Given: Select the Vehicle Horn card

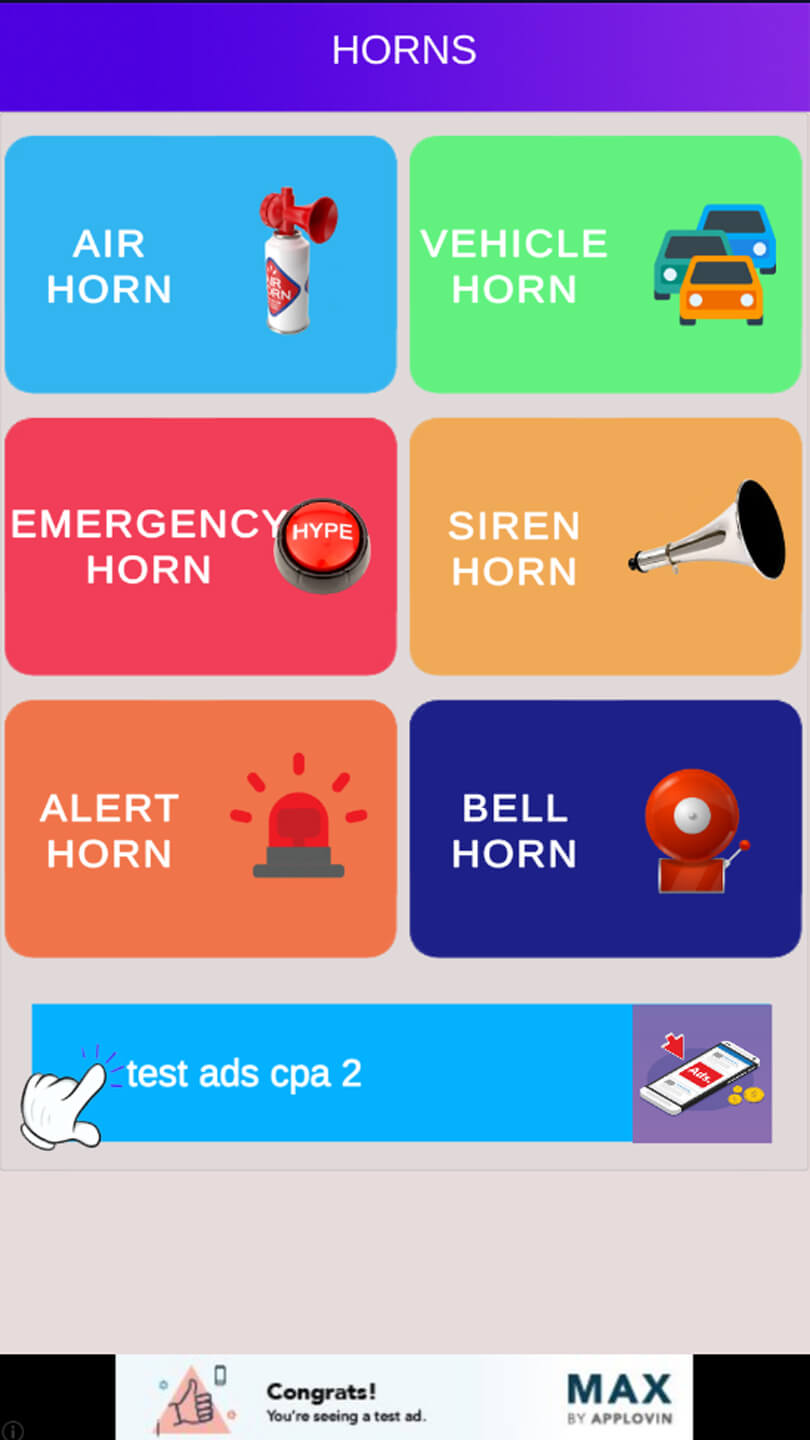Looking at the screenshot, I should pos(605,265).
